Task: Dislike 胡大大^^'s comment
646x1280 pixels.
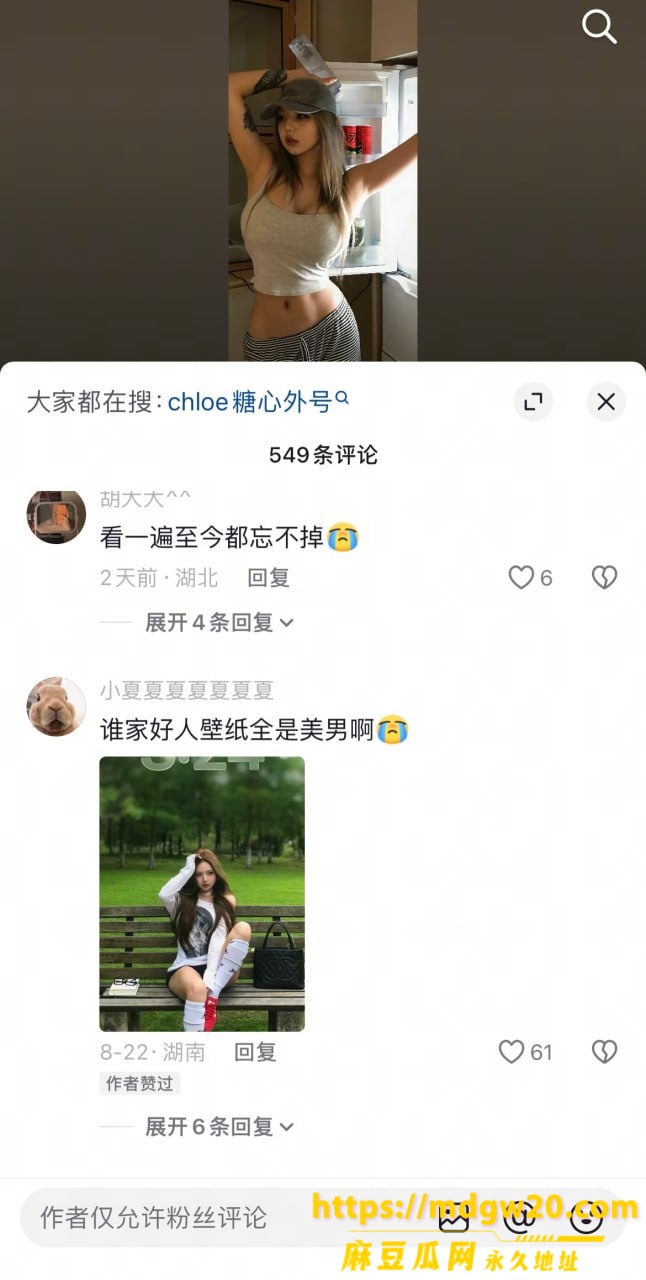Action: point(604,578)
